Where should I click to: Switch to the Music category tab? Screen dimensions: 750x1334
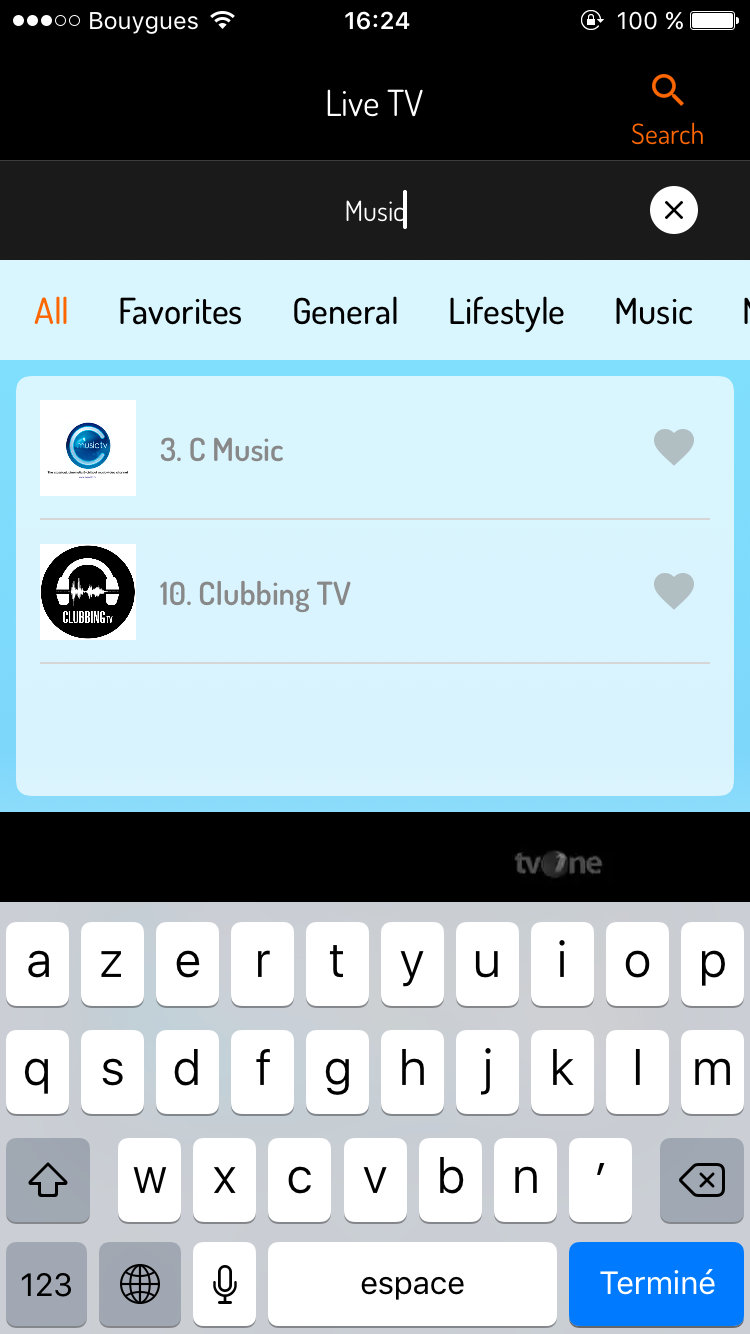pyautogui.click(x=653, y=312)
